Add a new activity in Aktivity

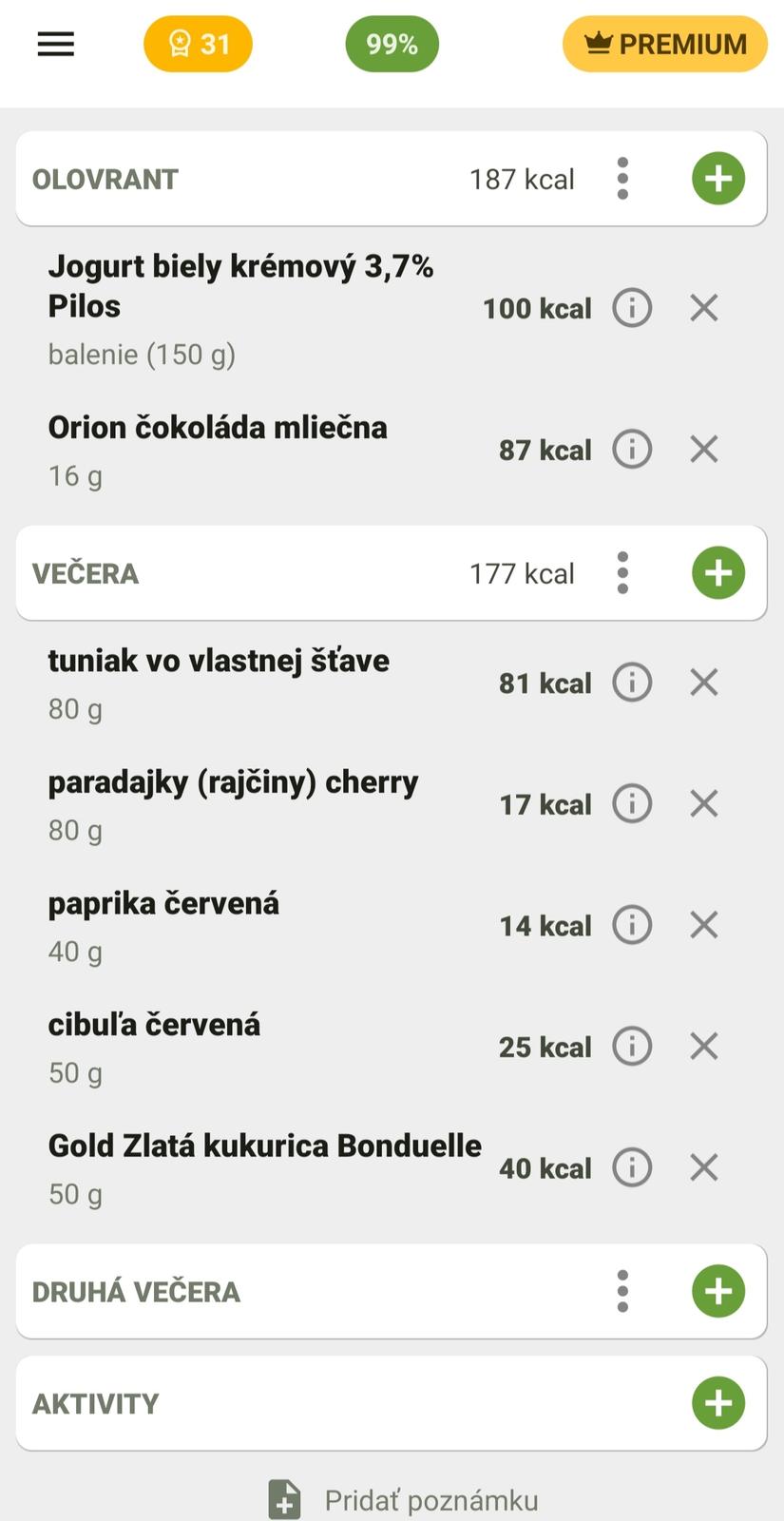(718, 1403)
